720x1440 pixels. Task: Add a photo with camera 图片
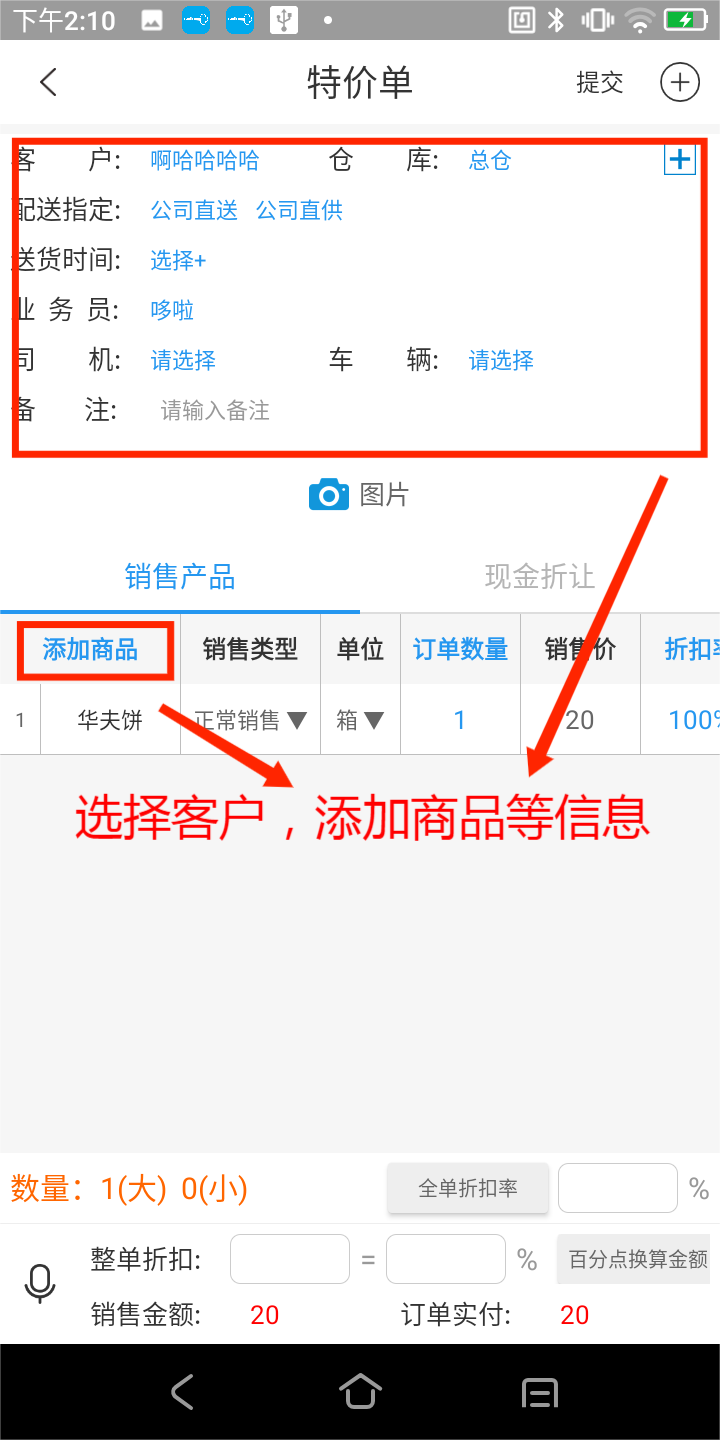359,494
